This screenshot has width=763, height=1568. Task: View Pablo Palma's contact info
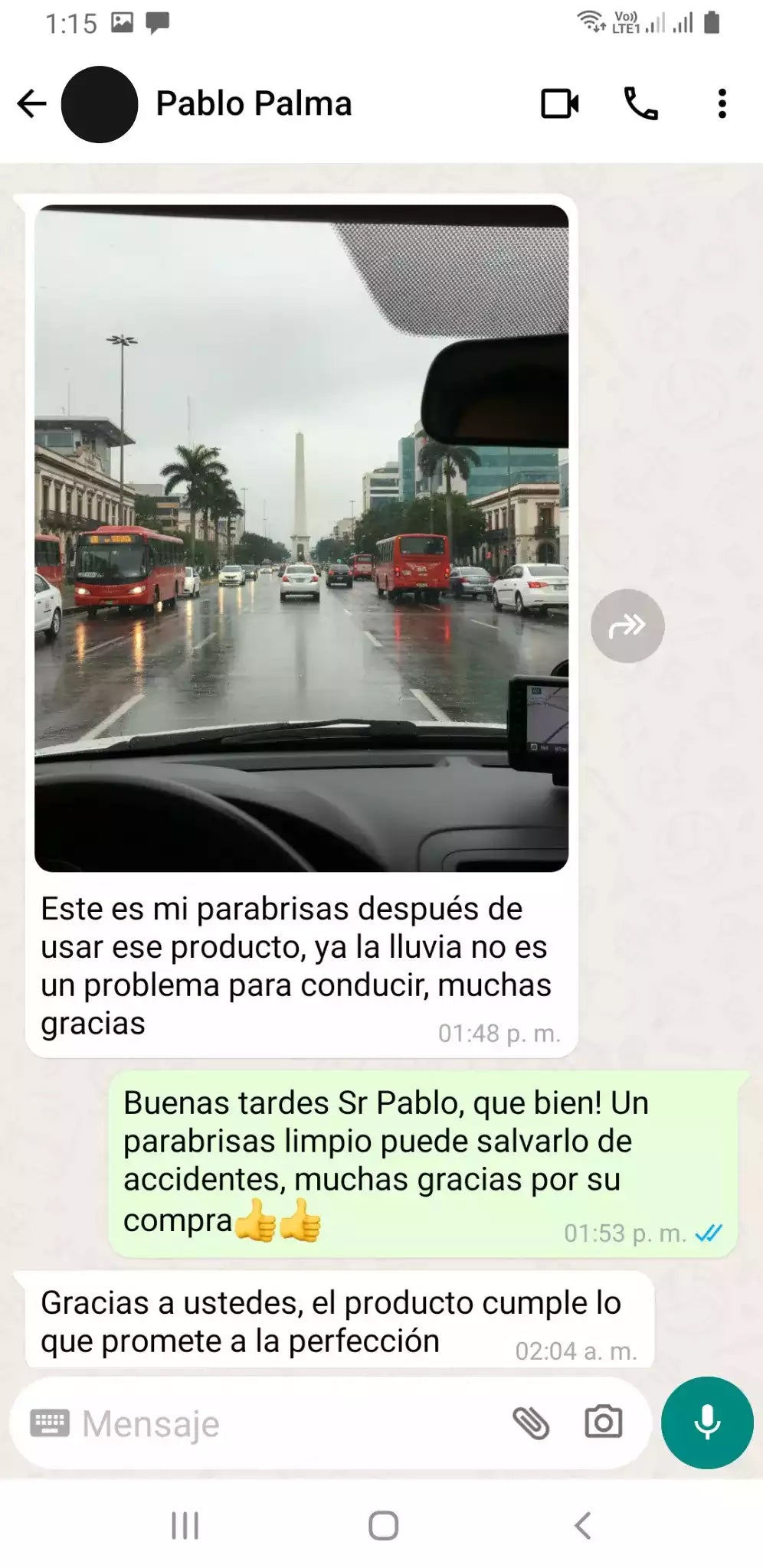point(254,104)
